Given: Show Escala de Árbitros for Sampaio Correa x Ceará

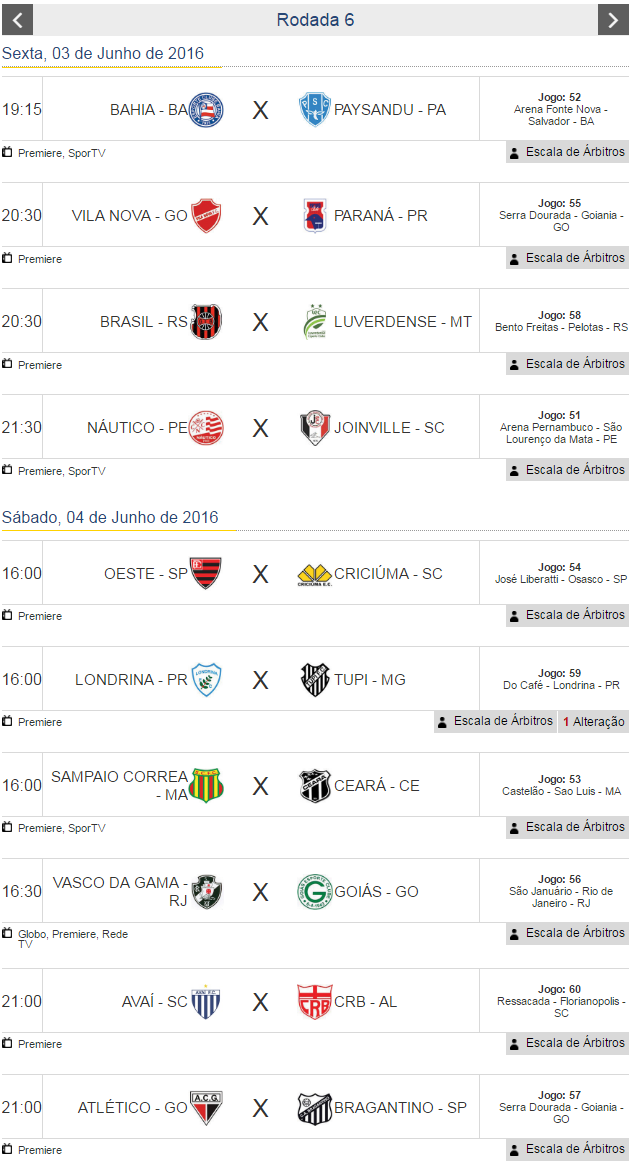Looking at the screenshot, I should tap(567, 827).
